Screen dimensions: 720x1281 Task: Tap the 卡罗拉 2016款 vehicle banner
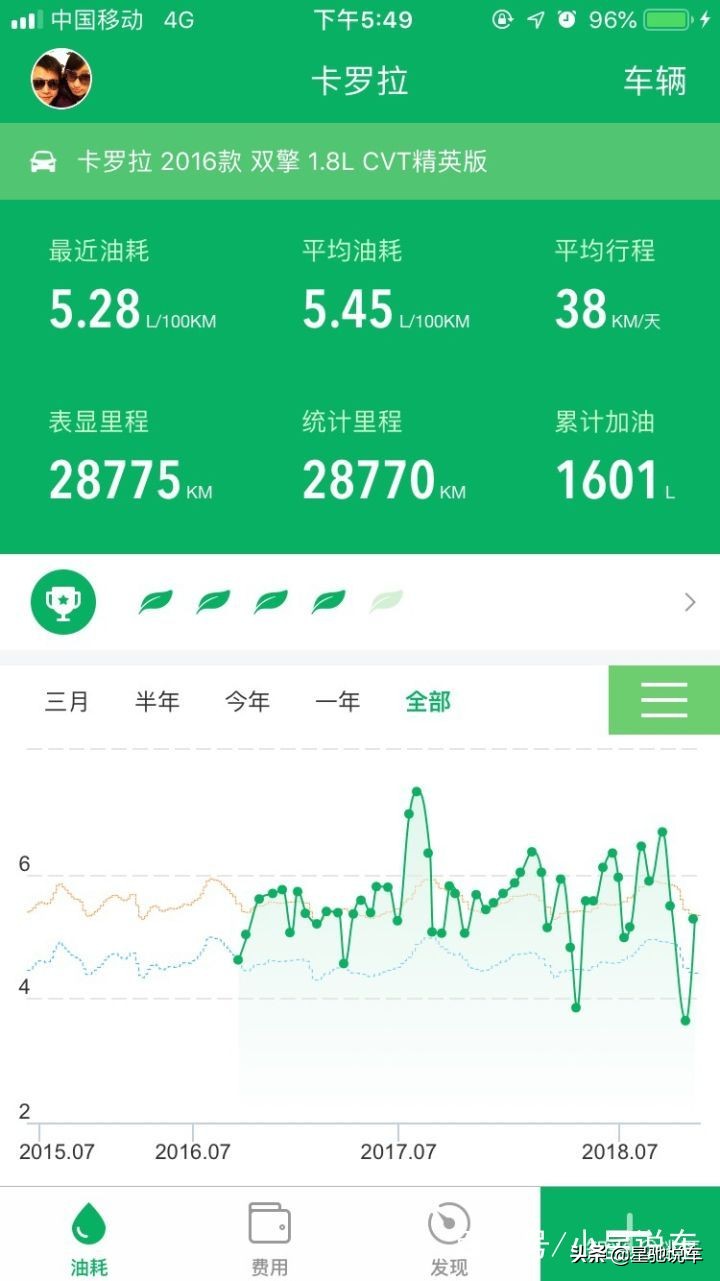(280, 161)
